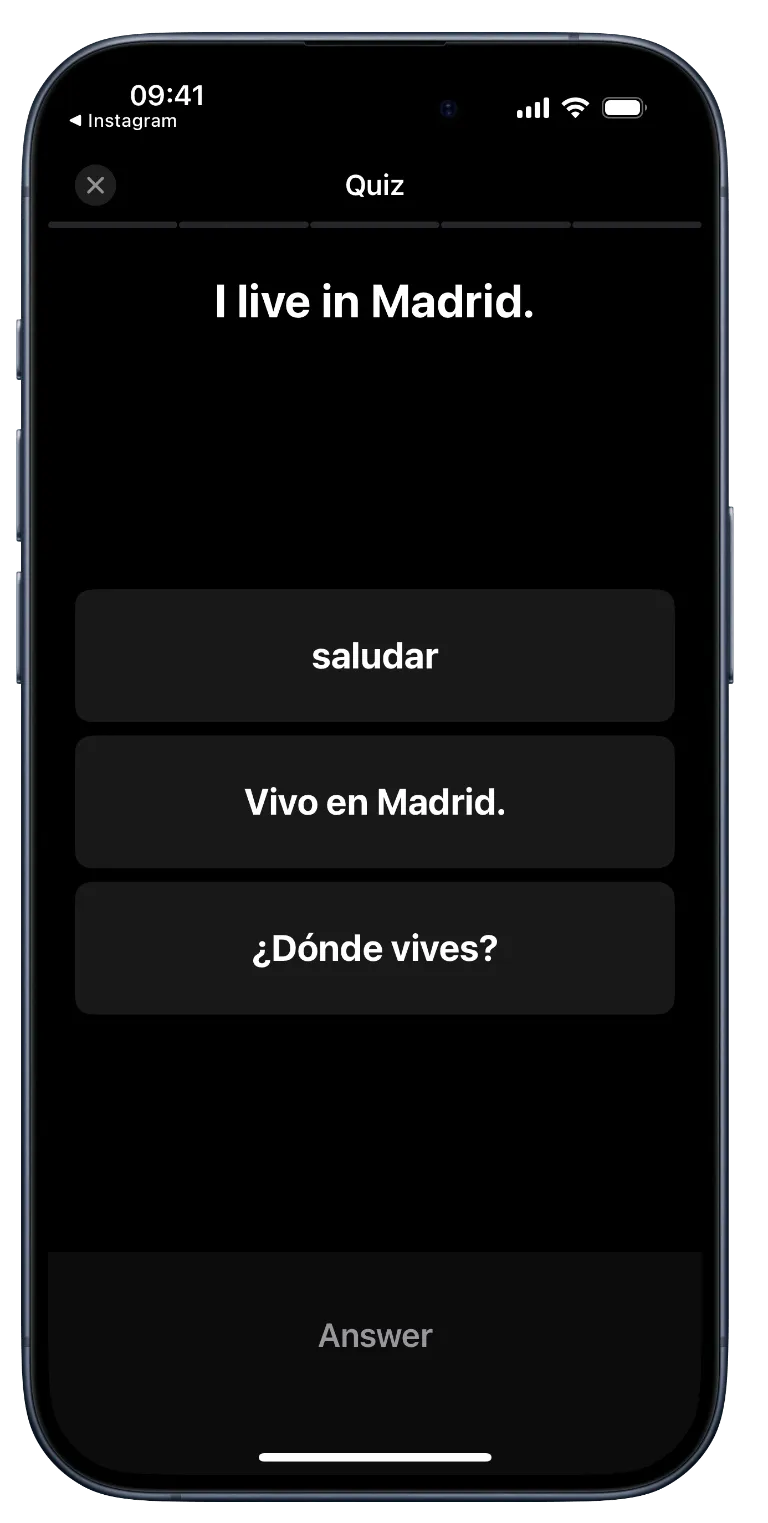Close the quiz with the X button

coord(96,185)
